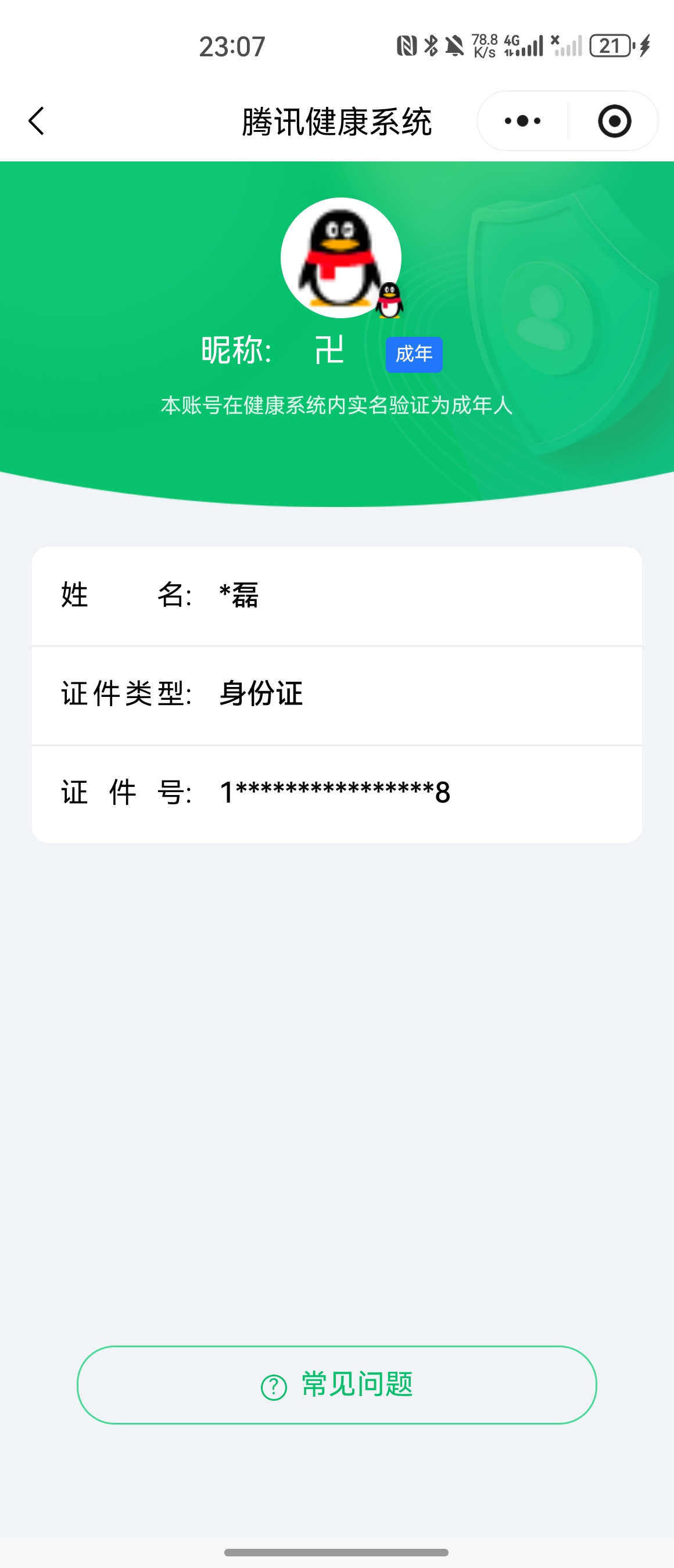This screenshot has height=1568, width=674.
Task: Tap the nickname 卍 text
Action: click(329, 350)
